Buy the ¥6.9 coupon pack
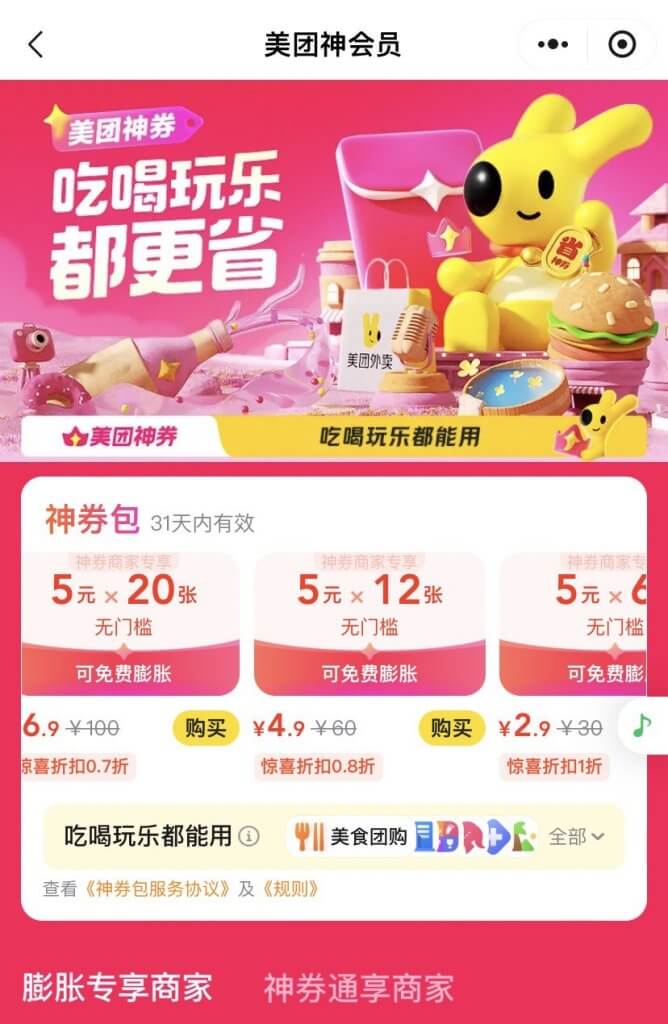This screenshot has height=1024, width=668. [205, 729]
